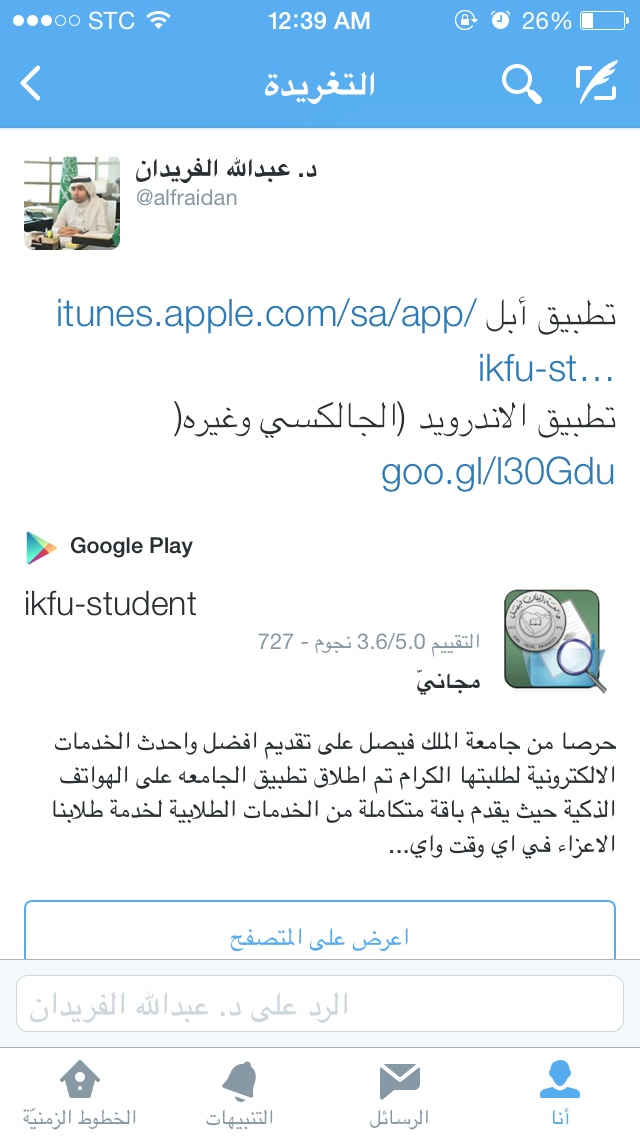640x1136 pixels.
Task: Tap the reply field الرد على د. عبدالله الفريدان
Action: point(320,1003)
